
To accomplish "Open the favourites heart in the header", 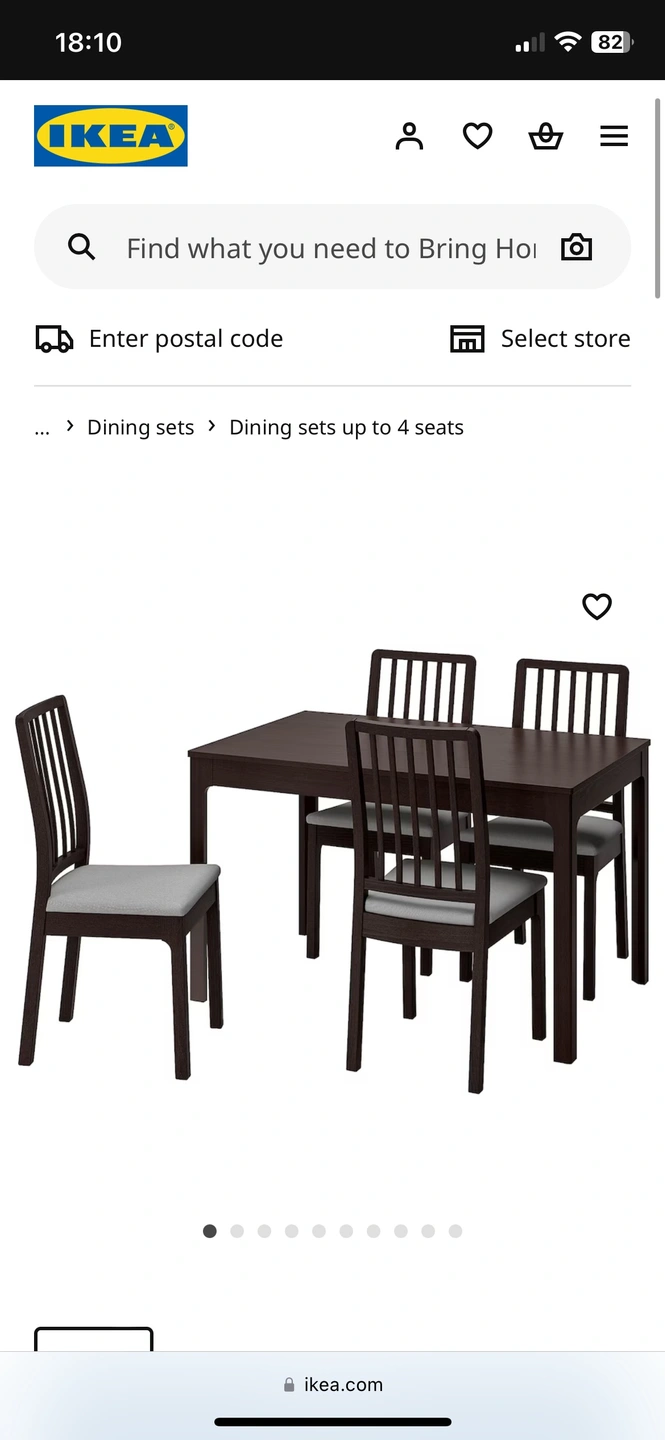I will [x=477, y=136].
